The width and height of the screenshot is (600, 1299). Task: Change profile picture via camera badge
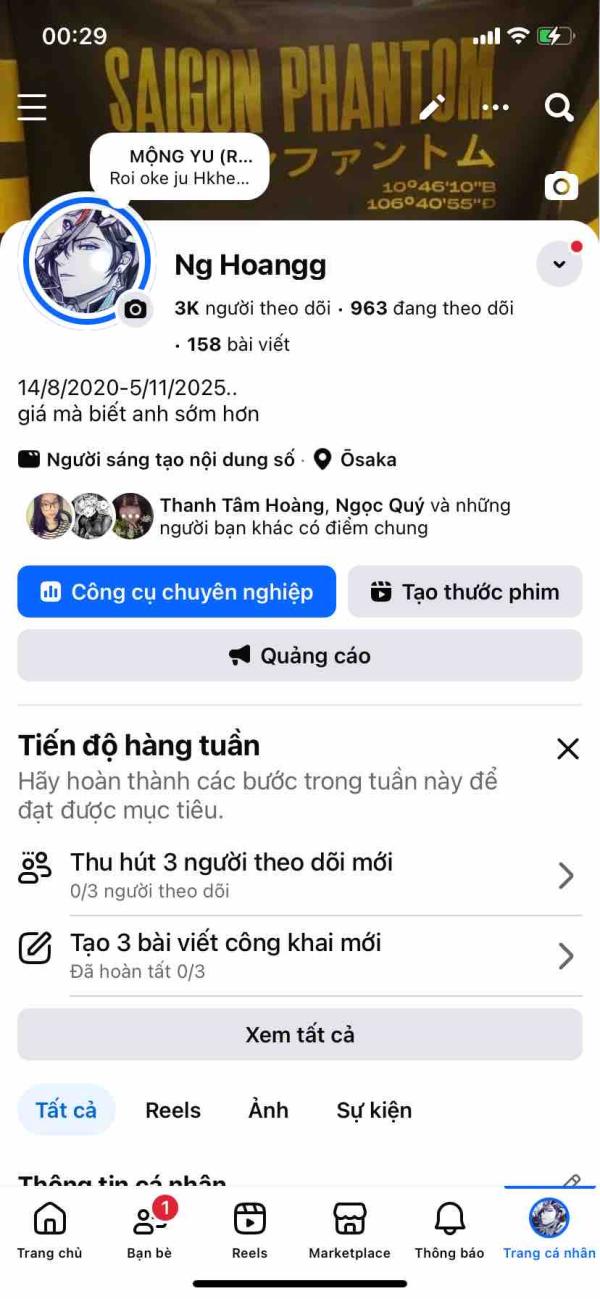(135, 310)
